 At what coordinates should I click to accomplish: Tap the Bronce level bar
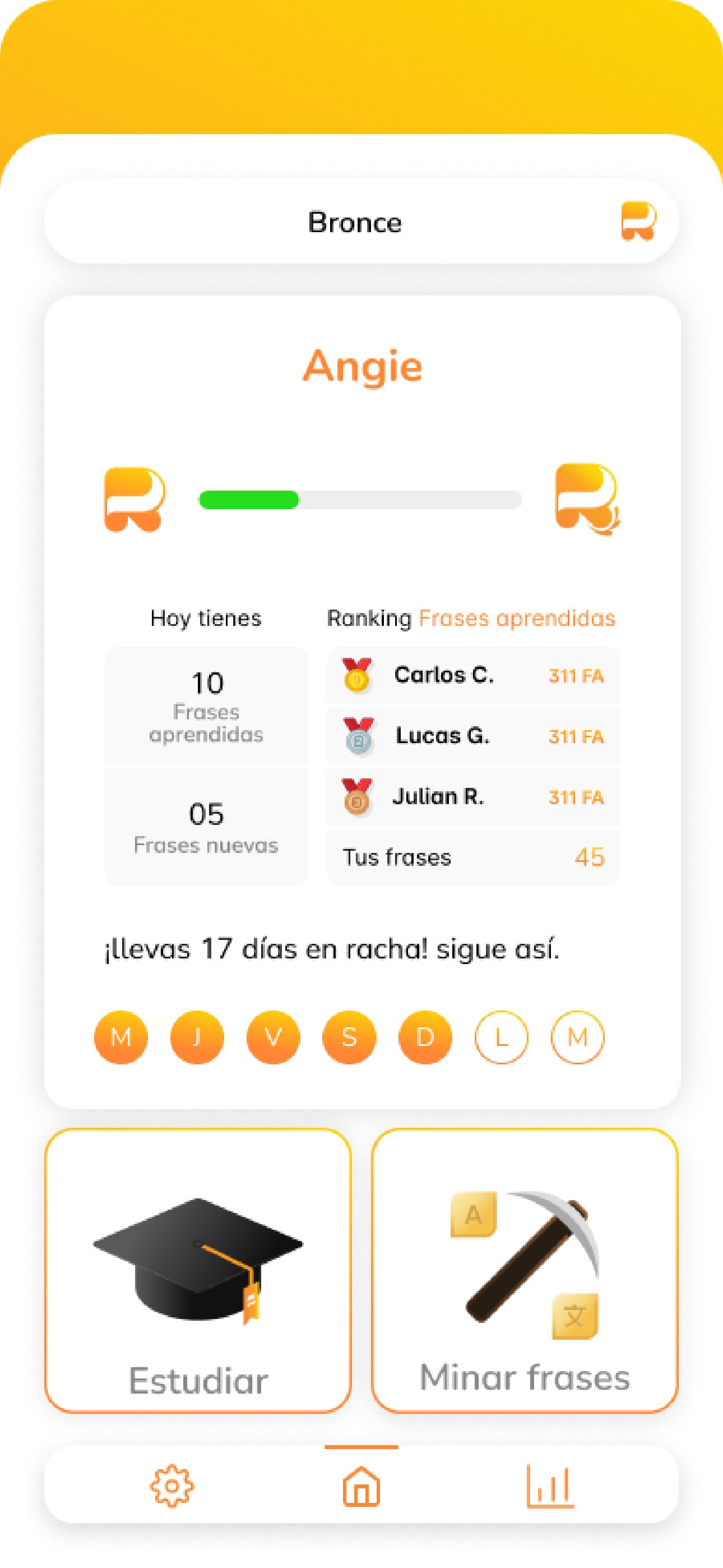361,221
